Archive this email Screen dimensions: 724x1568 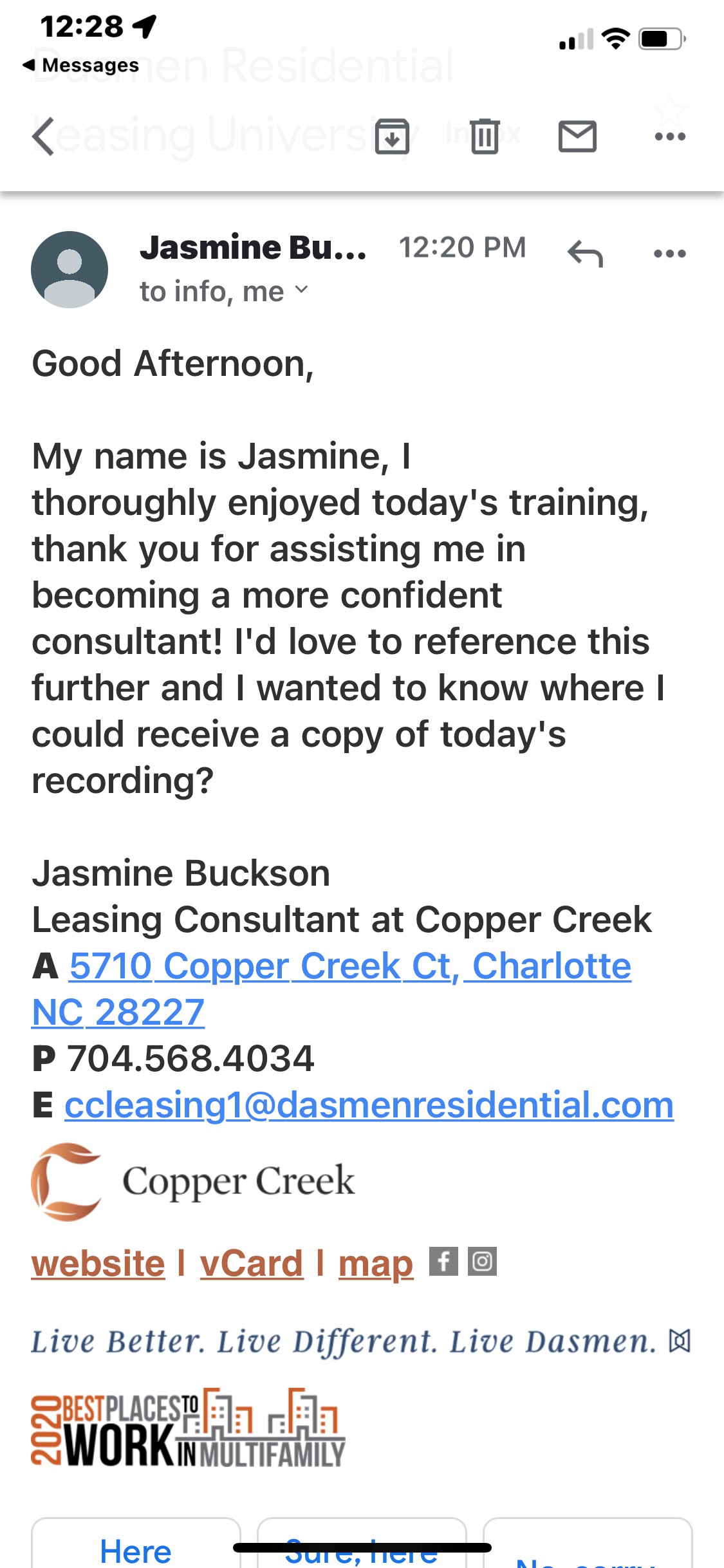392,136
